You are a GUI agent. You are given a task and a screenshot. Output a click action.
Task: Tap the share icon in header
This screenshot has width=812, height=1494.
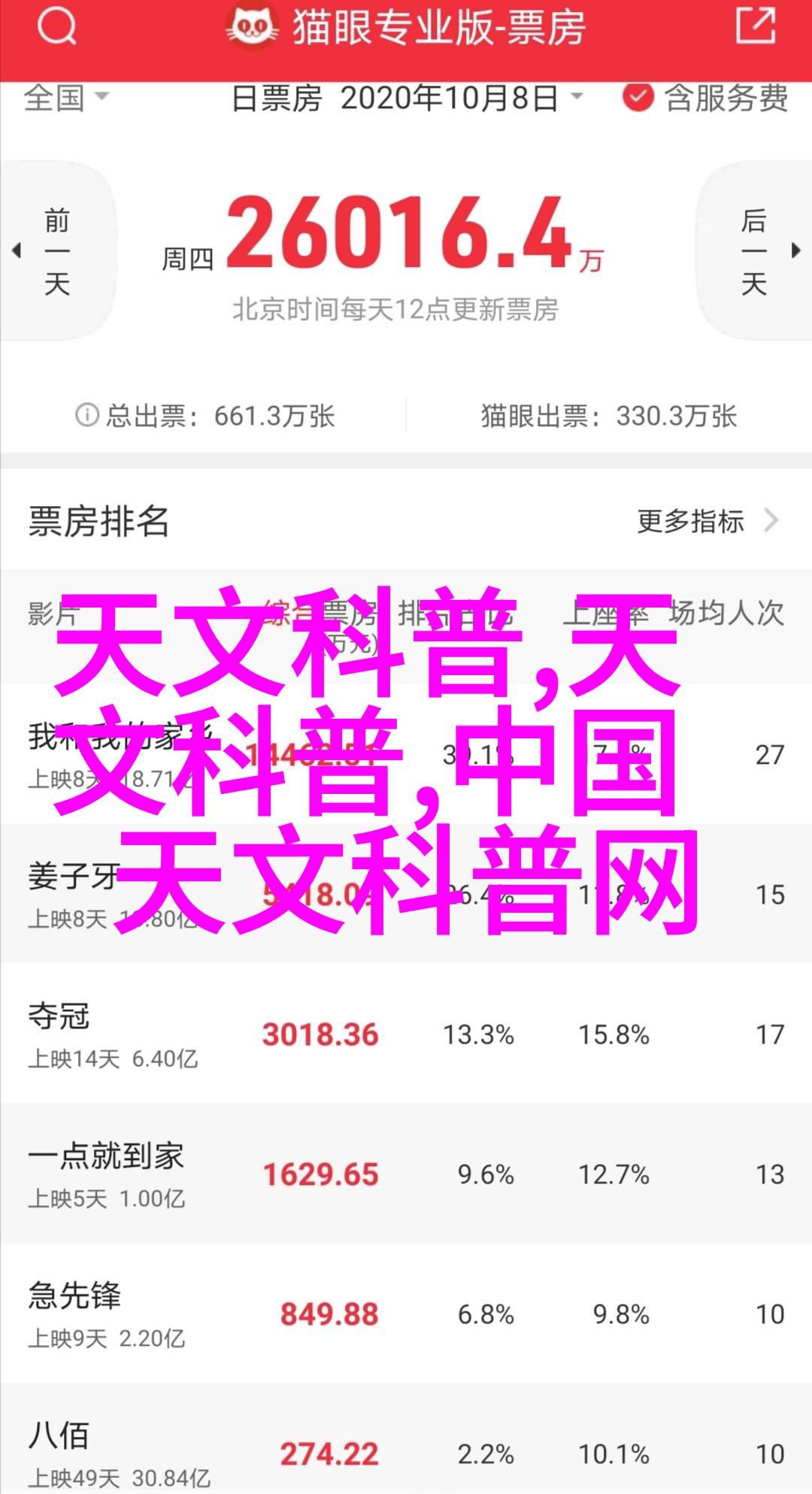click(x=755, y=26)
